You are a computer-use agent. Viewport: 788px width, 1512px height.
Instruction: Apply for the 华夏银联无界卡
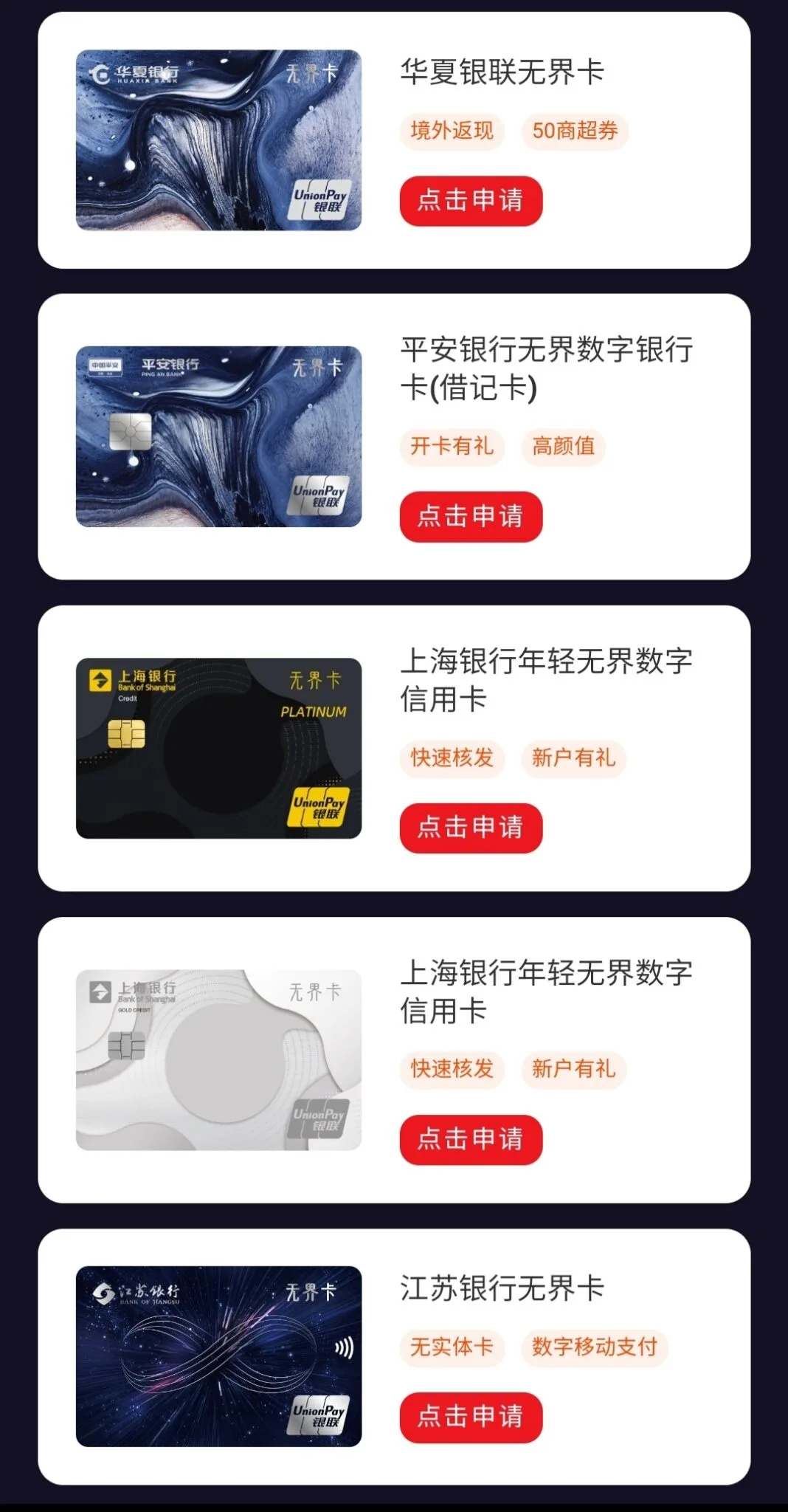click(471, 200)
